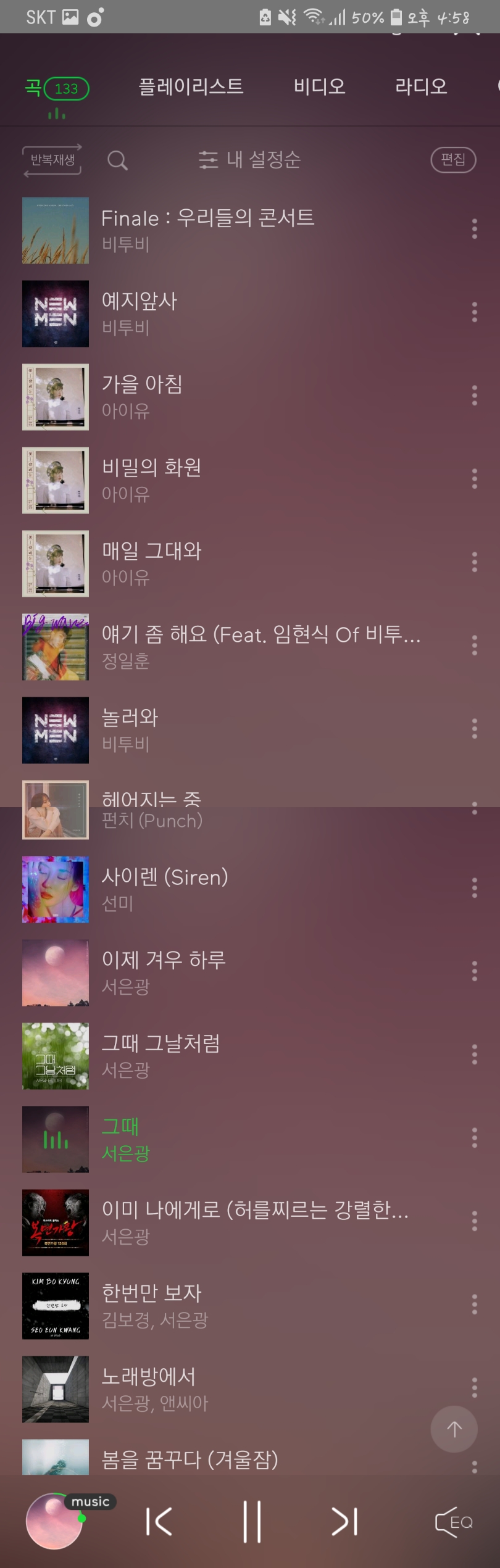
Task: Switch to the 라디오 tab
Action: coord(421,86)
